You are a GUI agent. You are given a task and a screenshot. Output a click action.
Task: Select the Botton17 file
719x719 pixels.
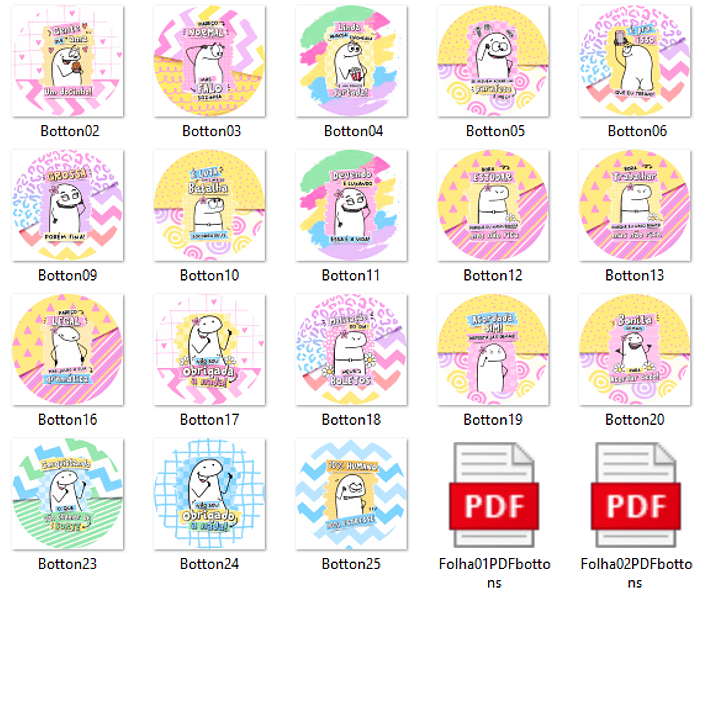[x=210, y=350]
